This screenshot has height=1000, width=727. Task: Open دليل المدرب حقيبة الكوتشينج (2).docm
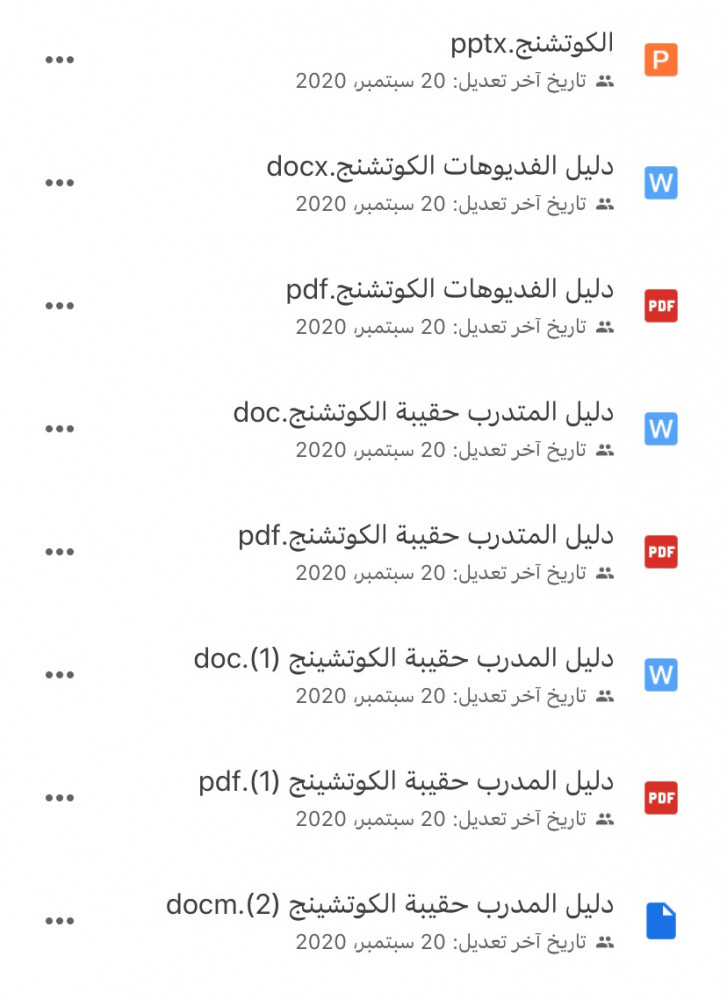[390, 904]
